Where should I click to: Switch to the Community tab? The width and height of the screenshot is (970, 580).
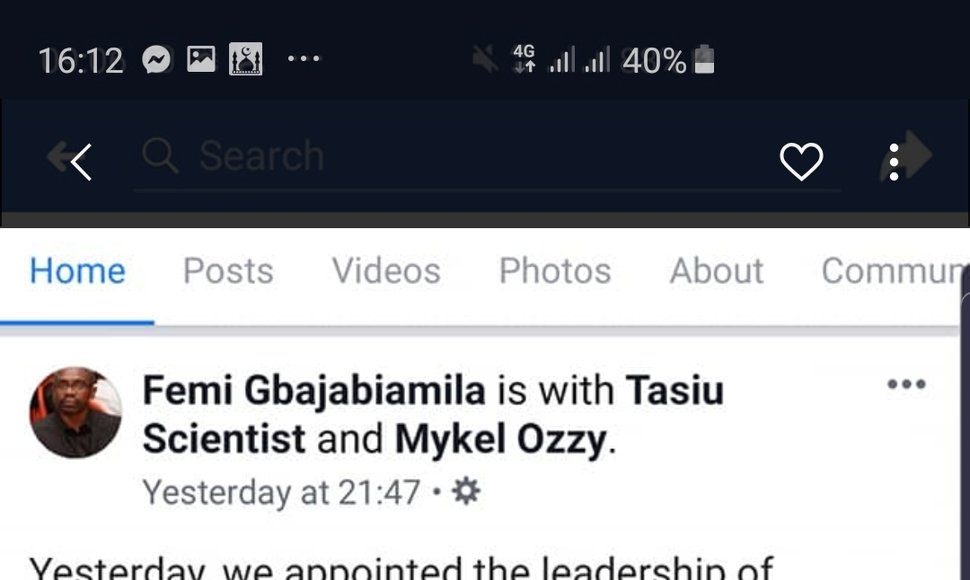(893, 271)
